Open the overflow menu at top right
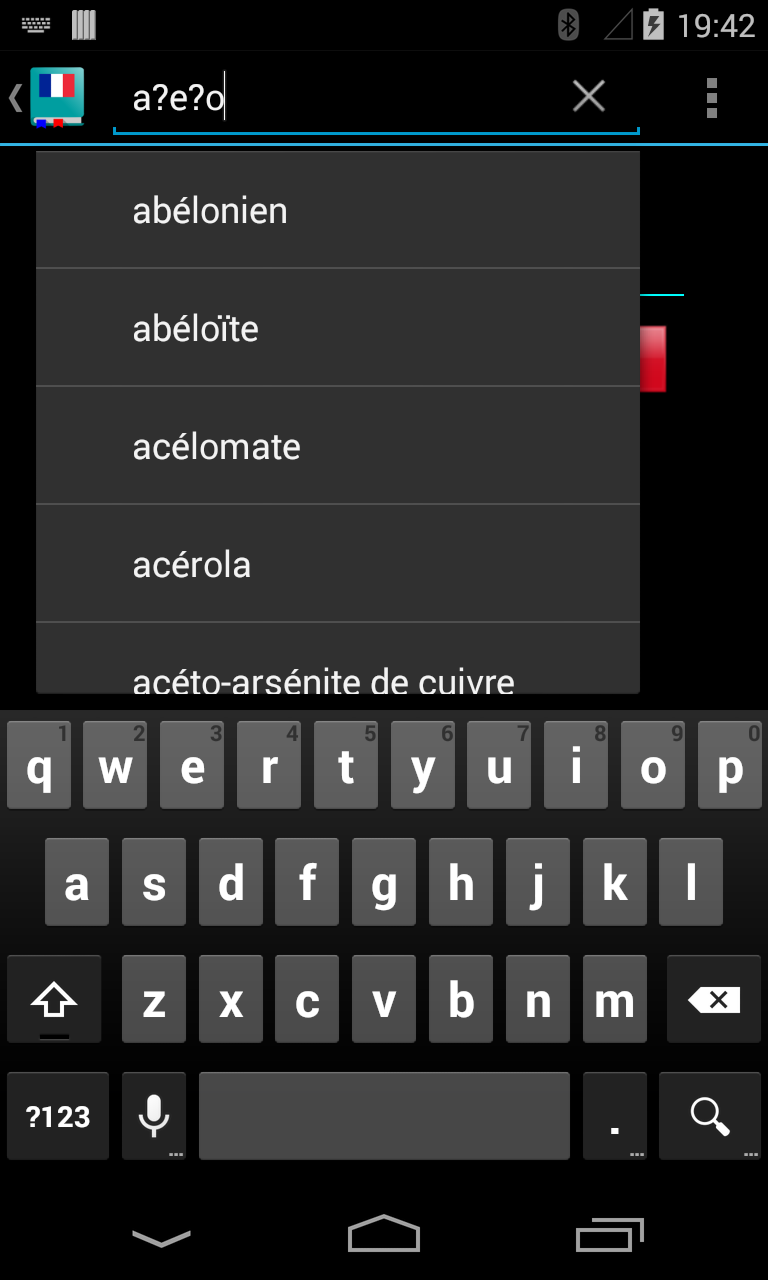 click(712, 96)
